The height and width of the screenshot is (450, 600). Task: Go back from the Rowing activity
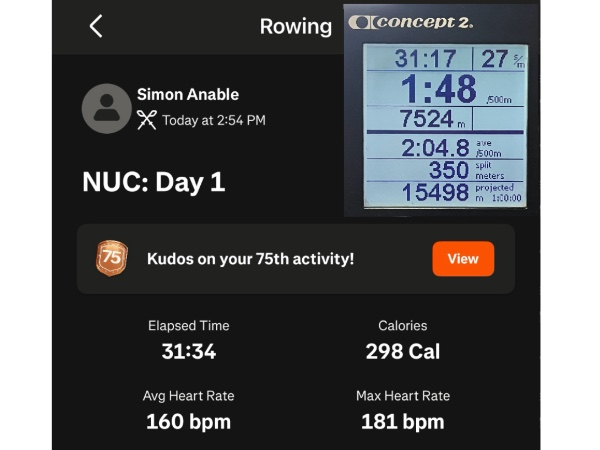click(96, 27)
